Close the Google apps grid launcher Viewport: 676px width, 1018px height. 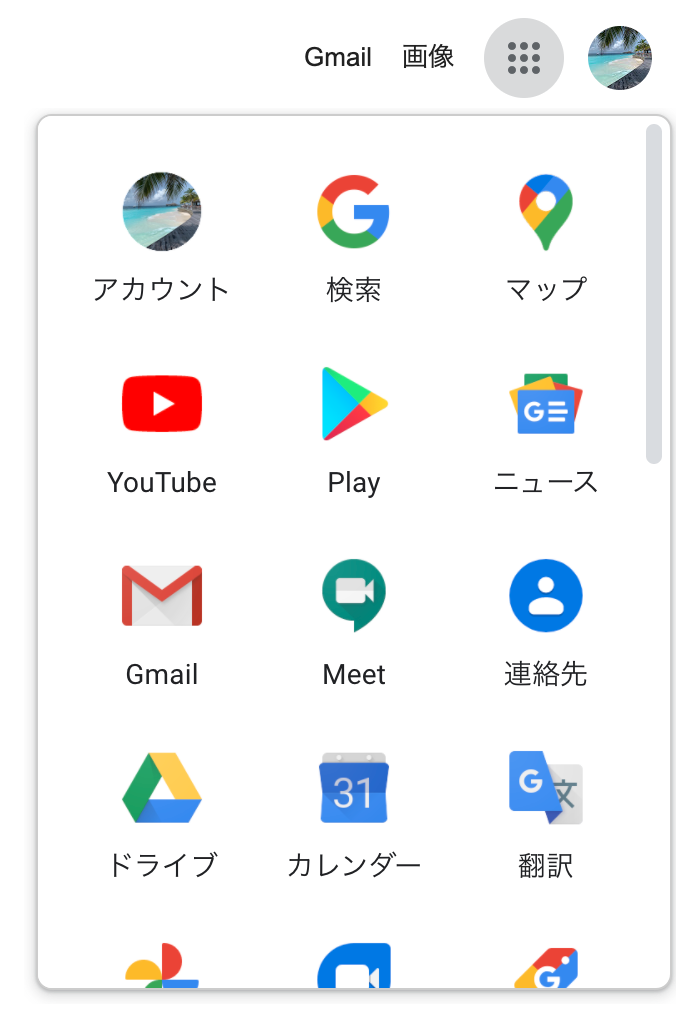tap(523, 58)
